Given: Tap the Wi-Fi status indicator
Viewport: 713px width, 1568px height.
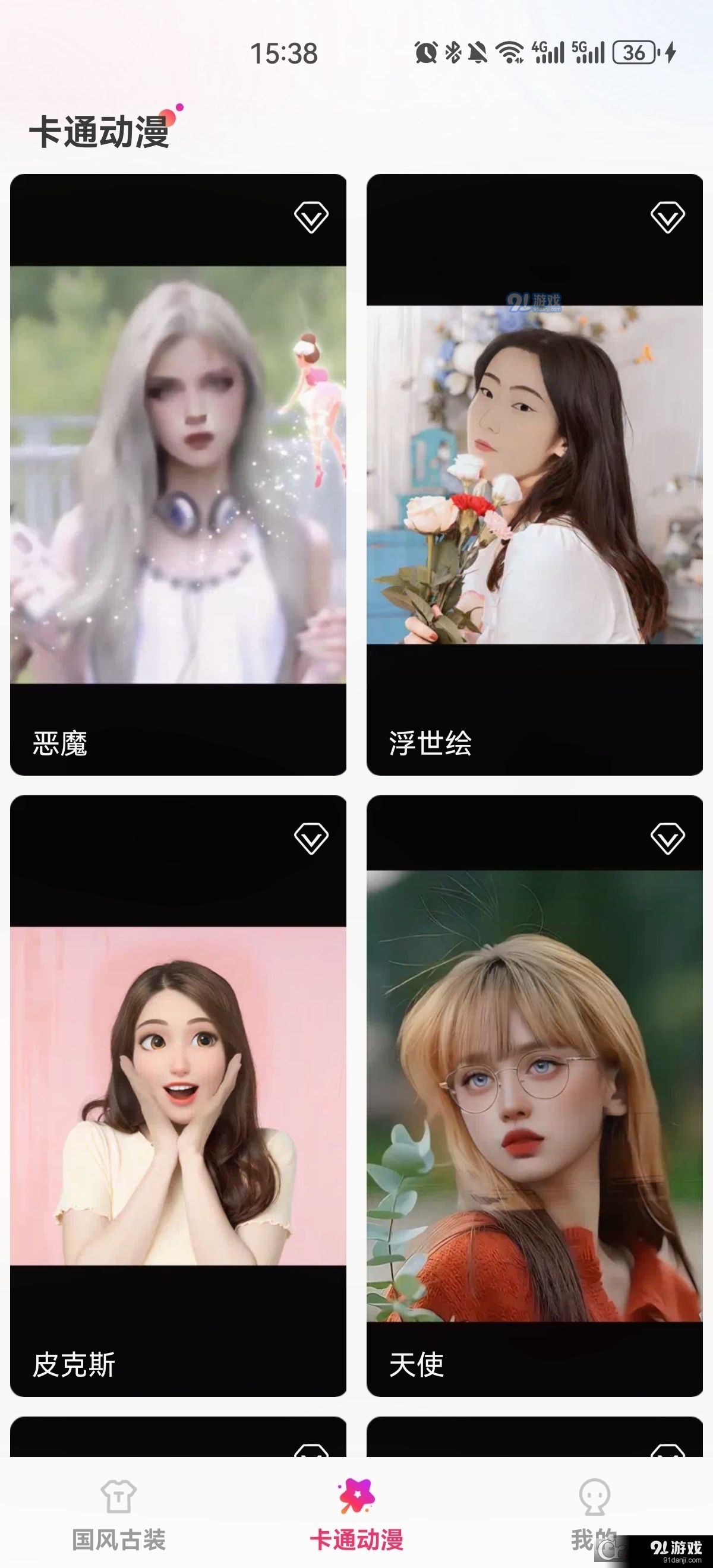Looking at the screenshot, I should click(x=512, y=53).
